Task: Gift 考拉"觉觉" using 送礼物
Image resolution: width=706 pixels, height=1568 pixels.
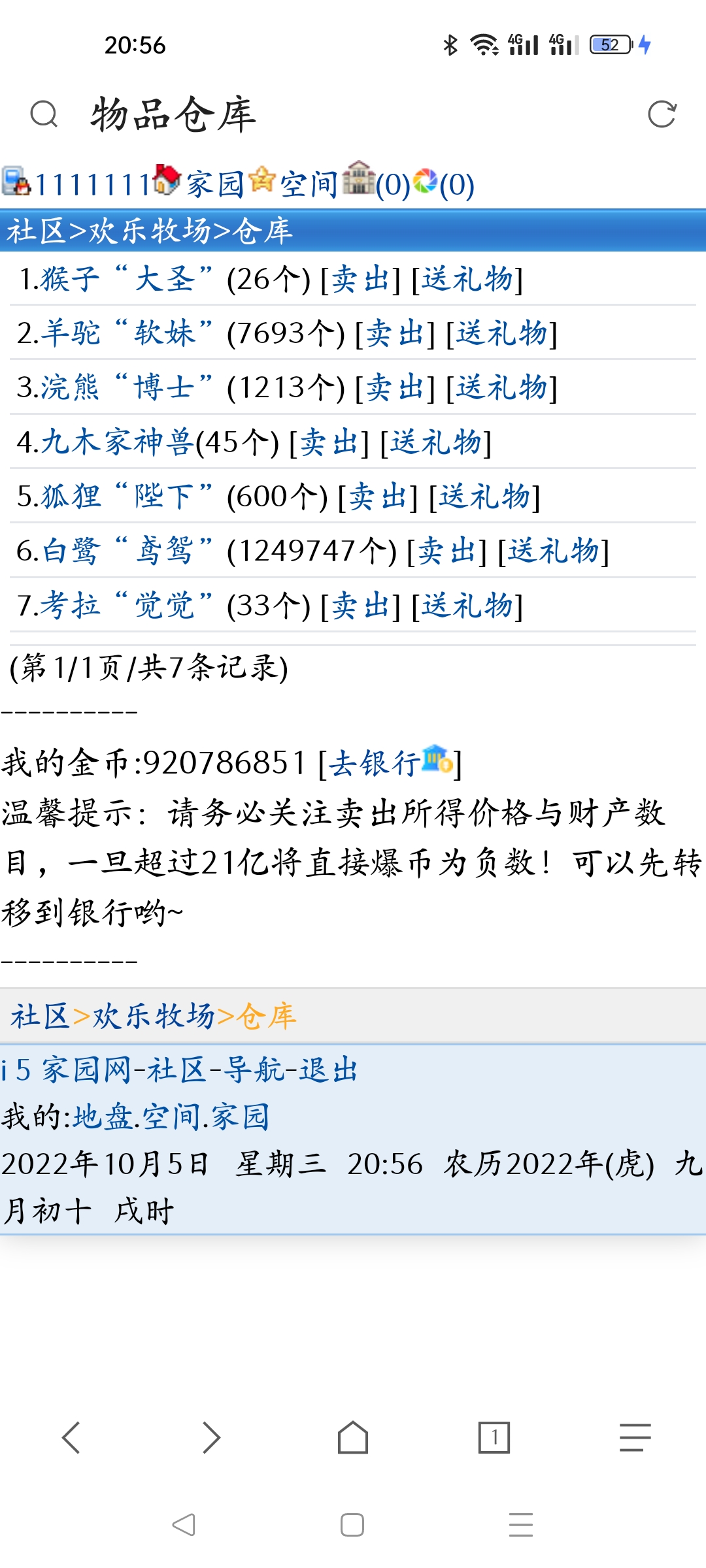Action: tap(467, 606)
